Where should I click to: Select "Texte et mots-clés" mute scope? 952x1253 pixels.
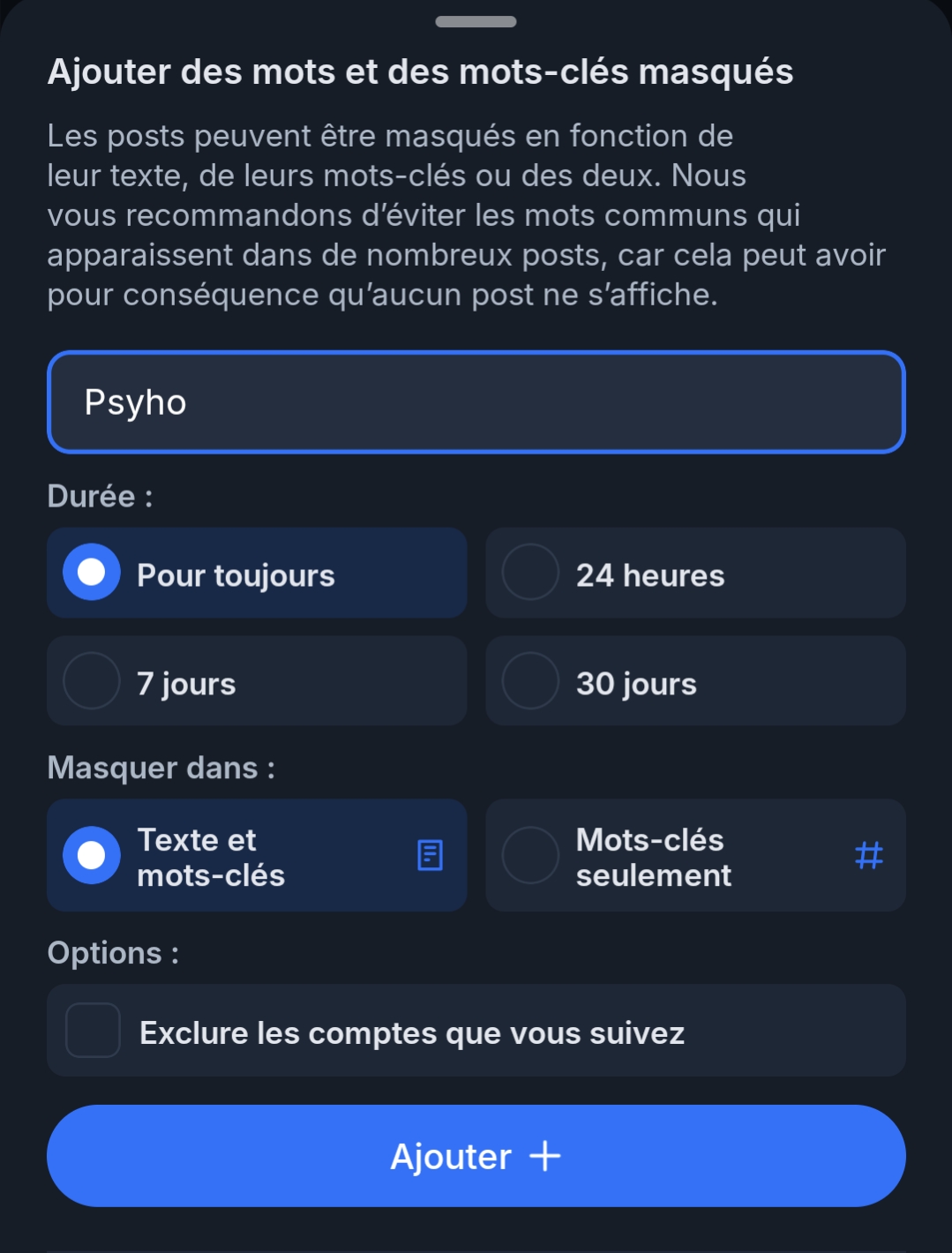tap(257, 856)
